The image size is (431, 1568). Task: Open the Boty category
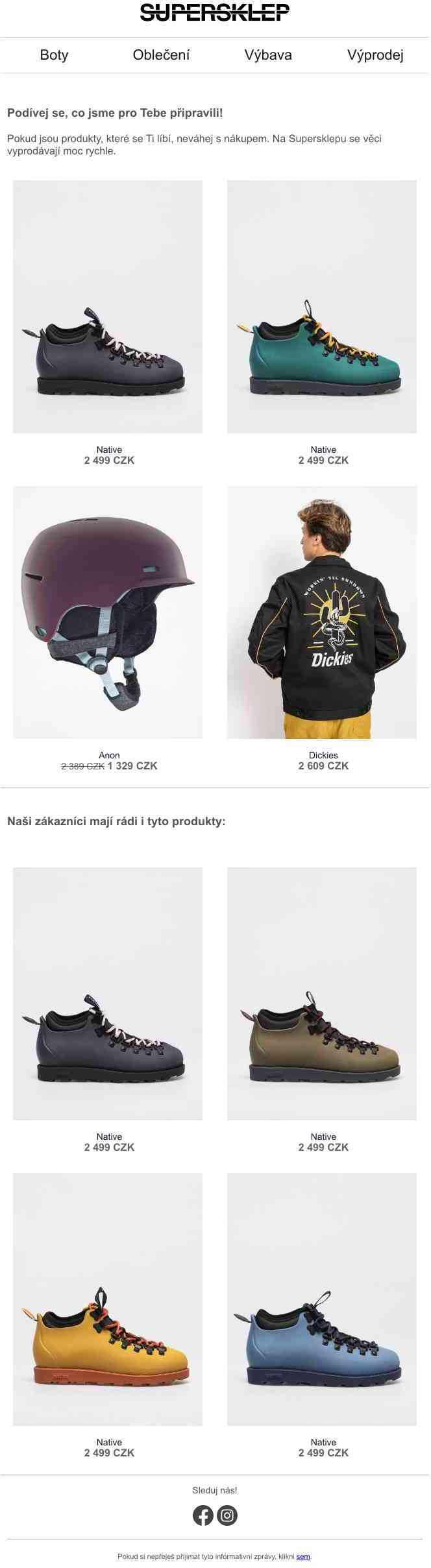(x=54, y=55)
